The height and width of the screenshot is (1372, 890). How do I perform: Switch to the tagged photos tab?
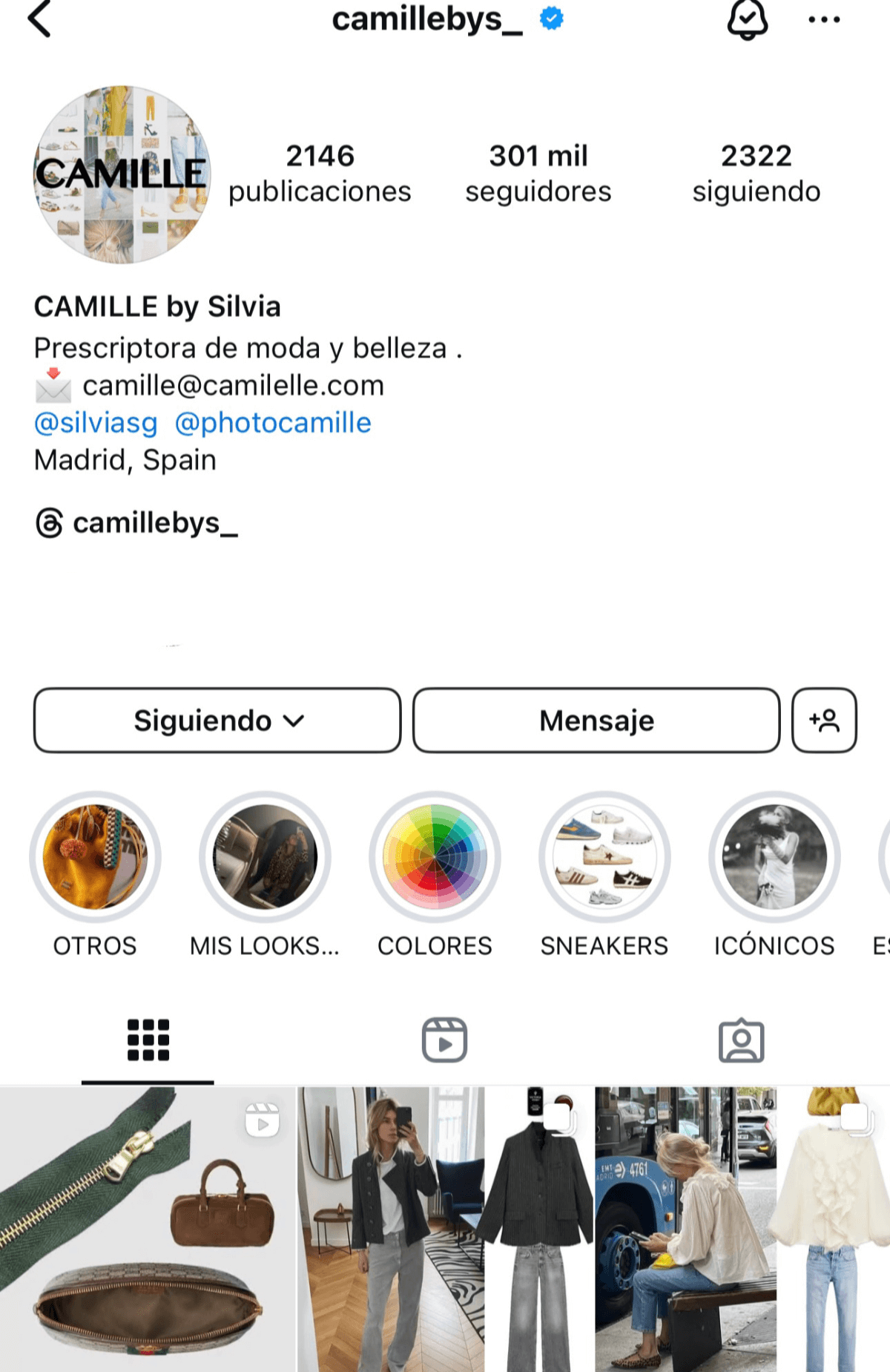point(741,1040)
